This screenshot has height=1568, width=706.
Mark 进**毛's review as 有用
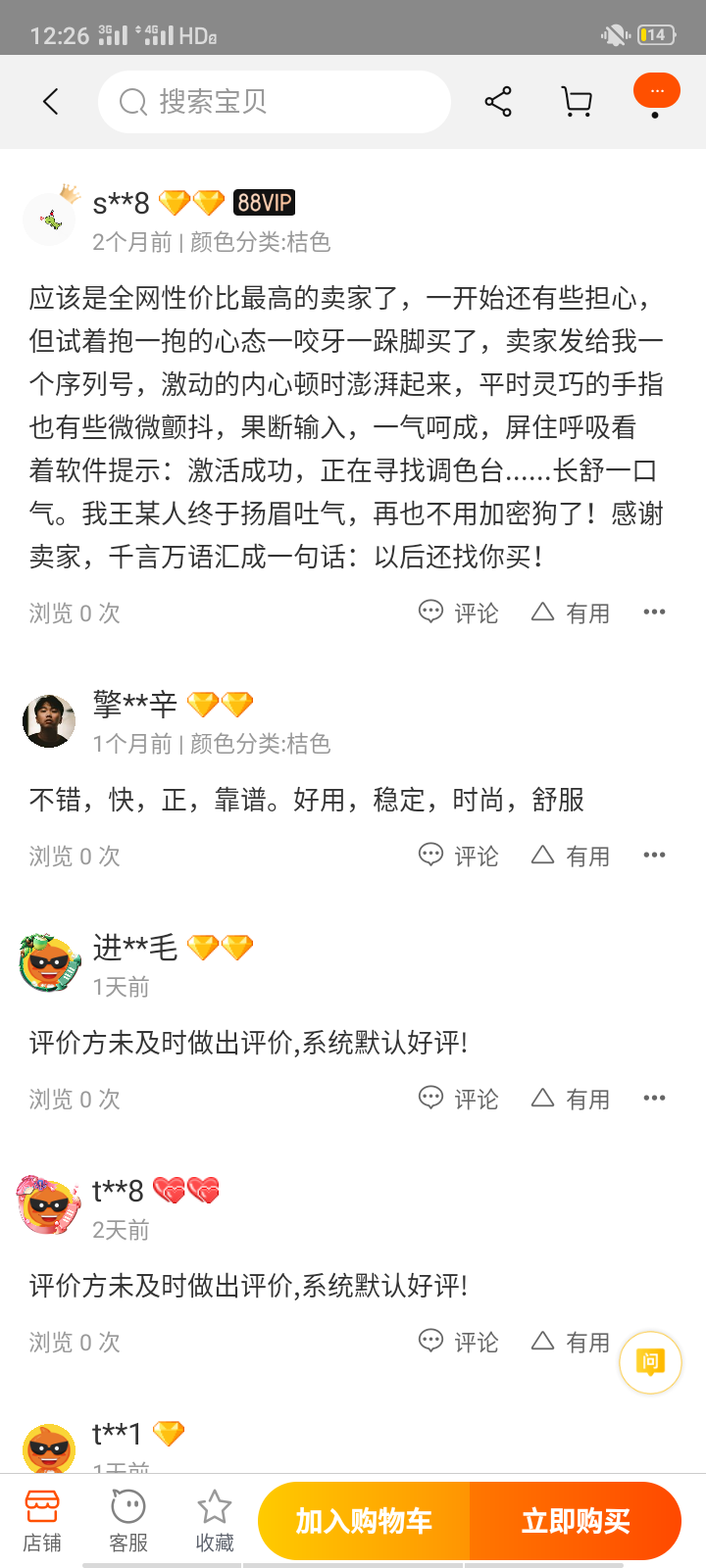point(571,1099)
